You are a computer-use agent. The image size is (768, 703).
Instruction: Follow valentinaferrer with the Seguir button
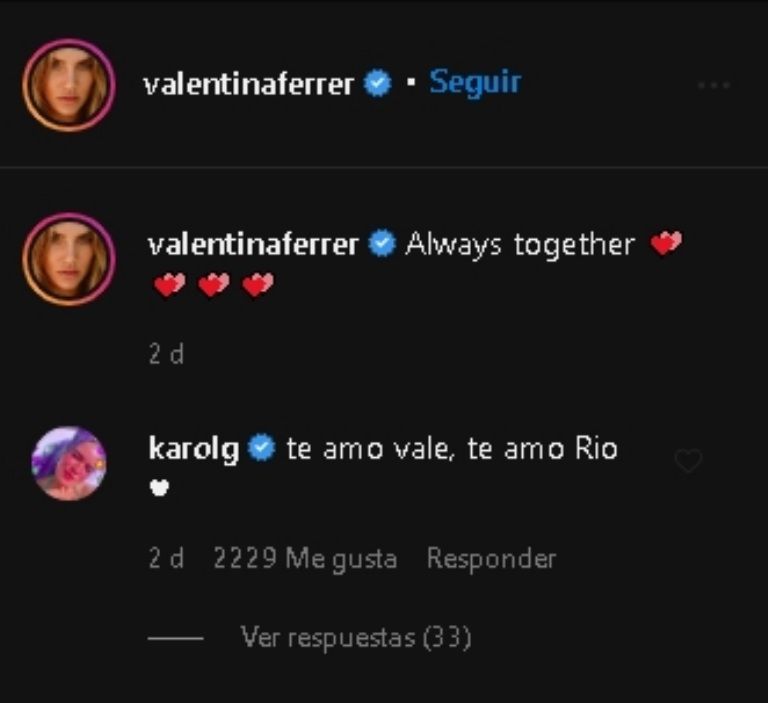[x=474, y=83]
